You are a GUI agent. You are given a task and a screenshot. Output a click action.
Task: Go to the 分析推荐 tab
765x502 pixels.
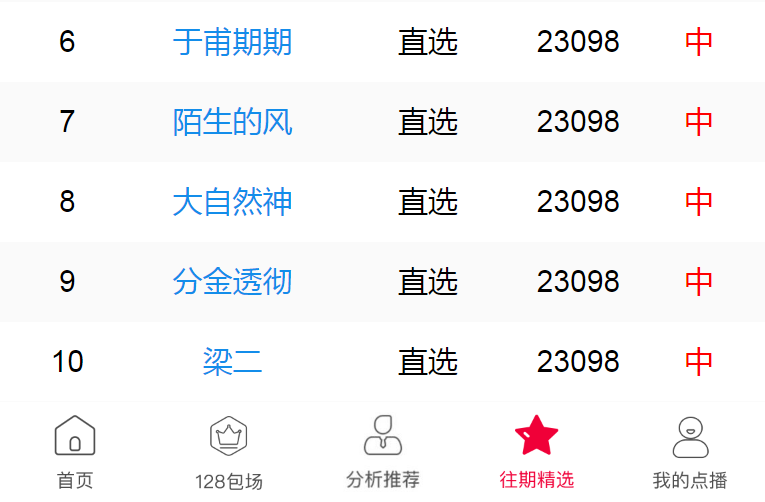click(x=383, y=451)
